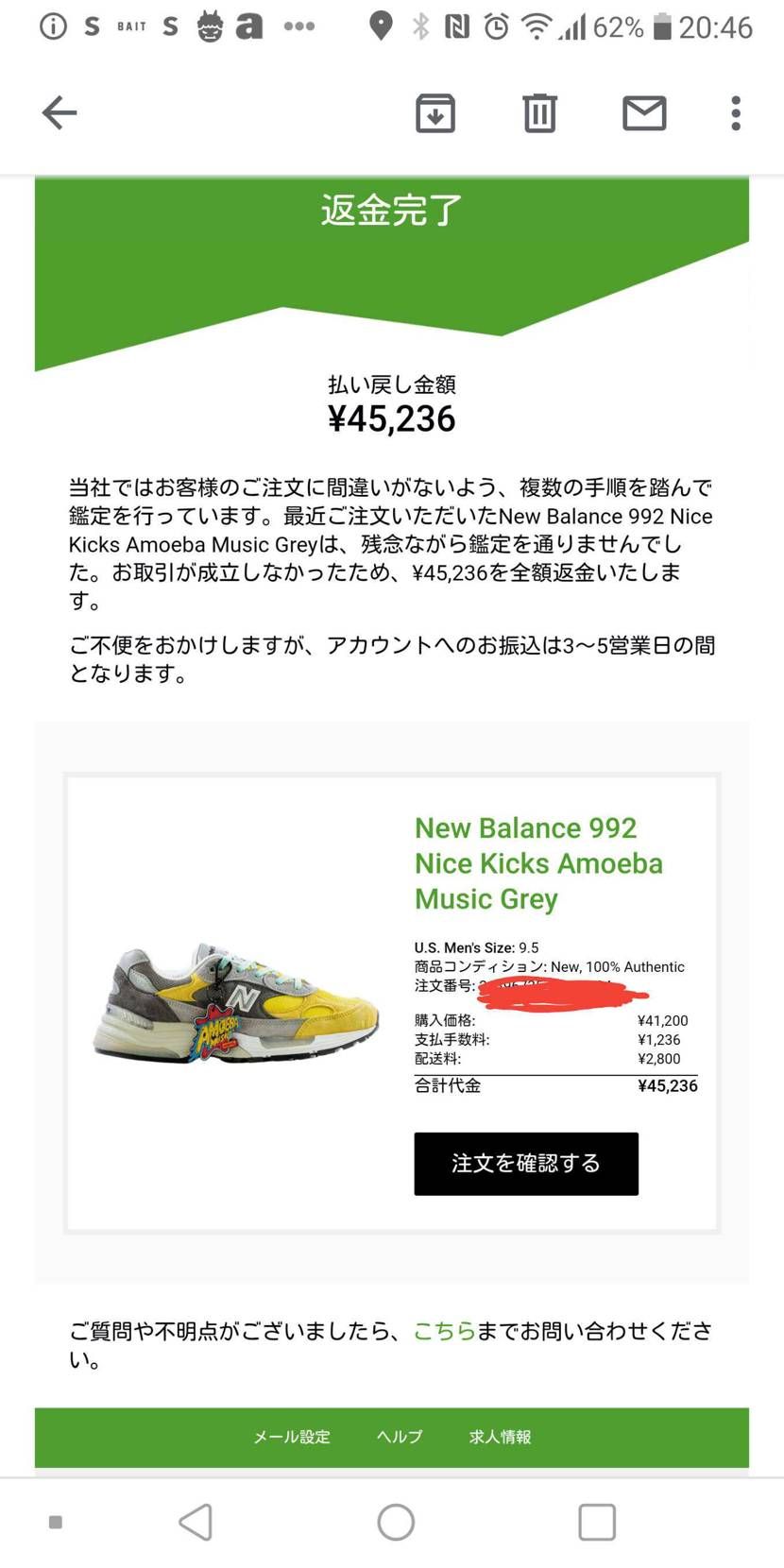Viewport: 784px width, 1568px height.
Task: Open the three-dot overflow menu
Action: pos(734,112)
